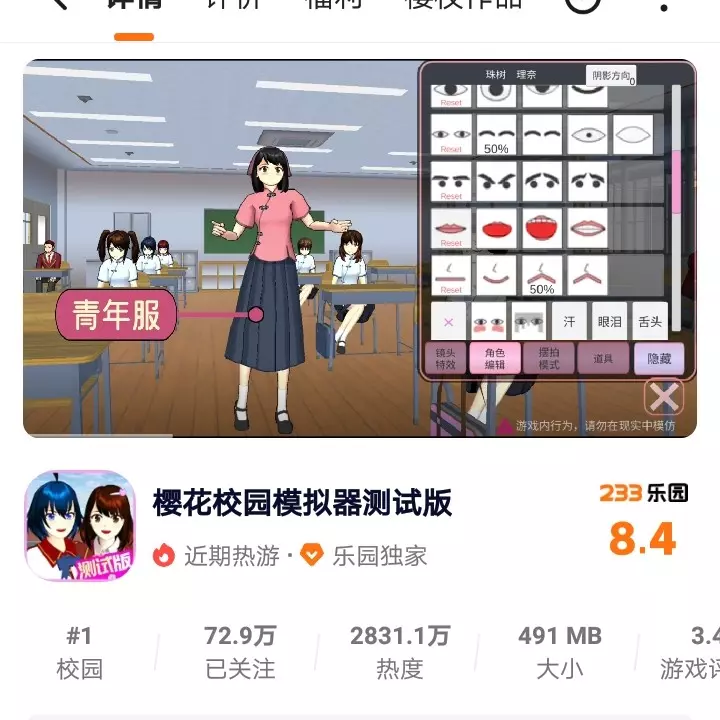Select the 详情 tab
This screenshot has height=720, width=720.
(x=134, y=5)
